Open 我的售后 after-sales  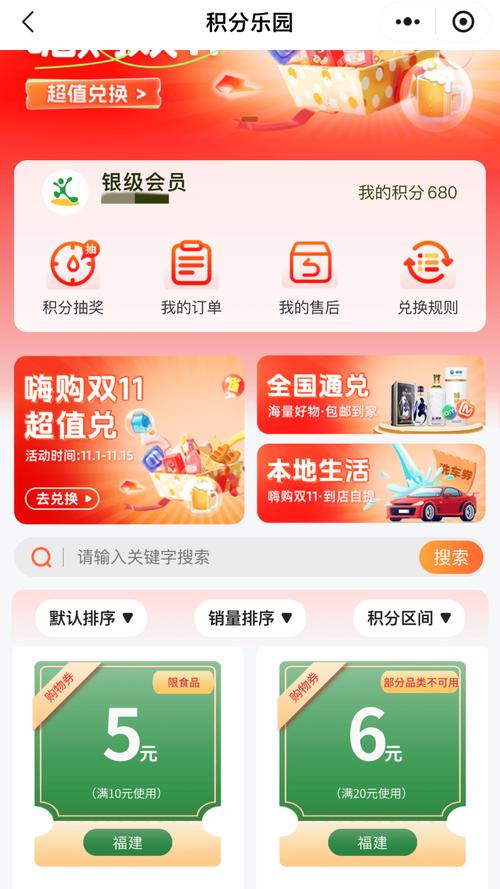310,278
